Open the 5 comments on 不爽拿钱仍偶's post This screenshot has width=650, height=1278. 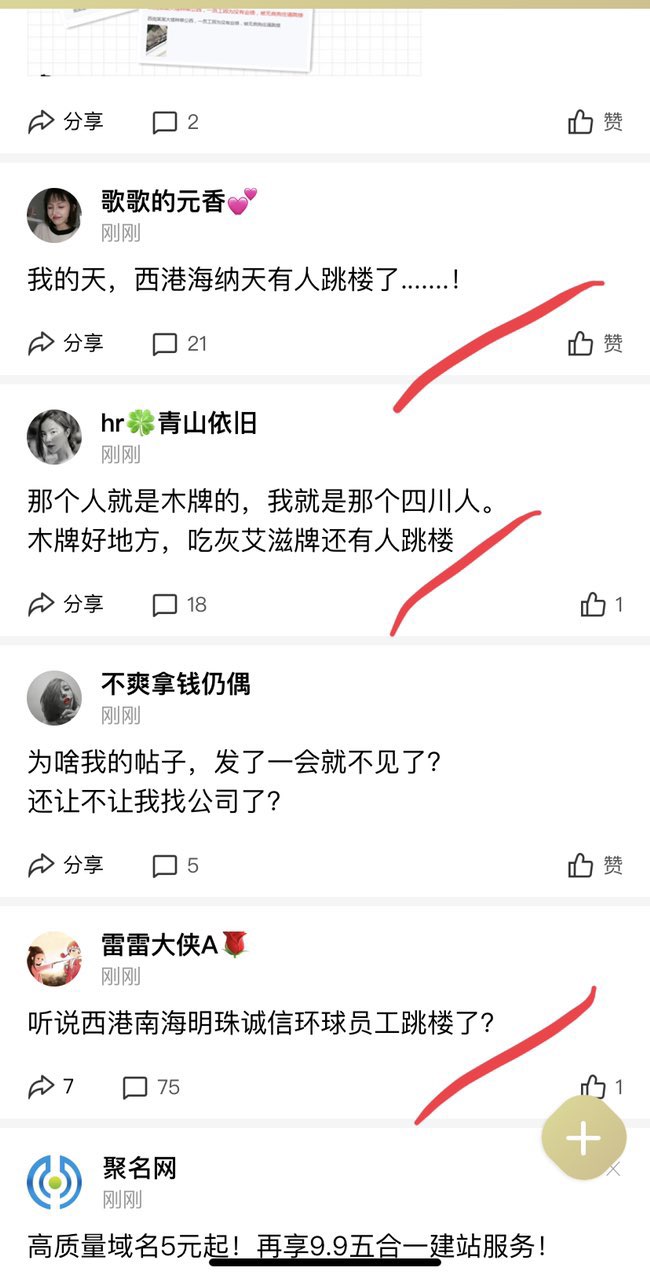(x=175, y=865)
